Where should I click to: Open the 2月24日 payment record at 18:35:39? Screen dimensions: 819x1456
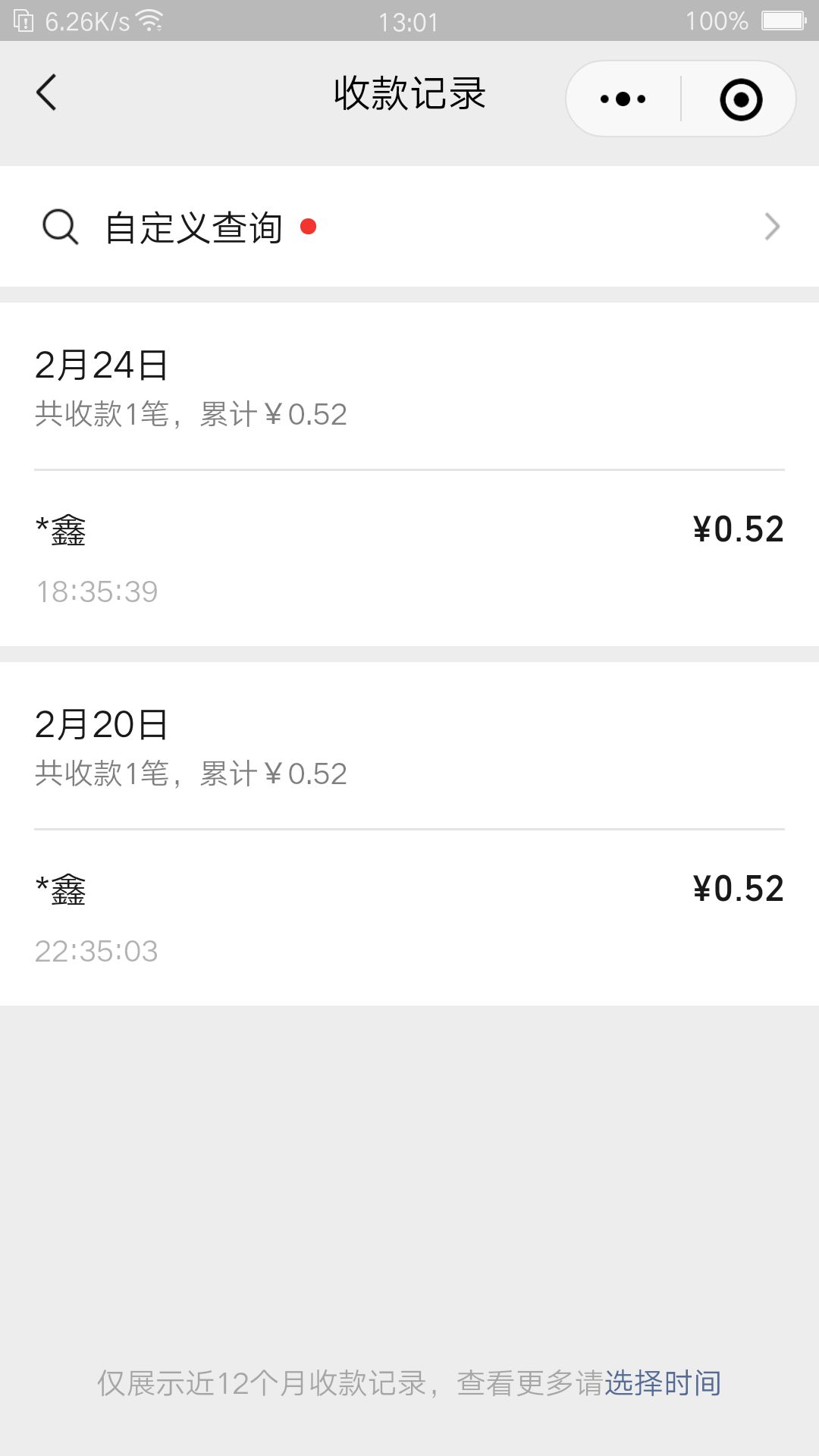409,559
